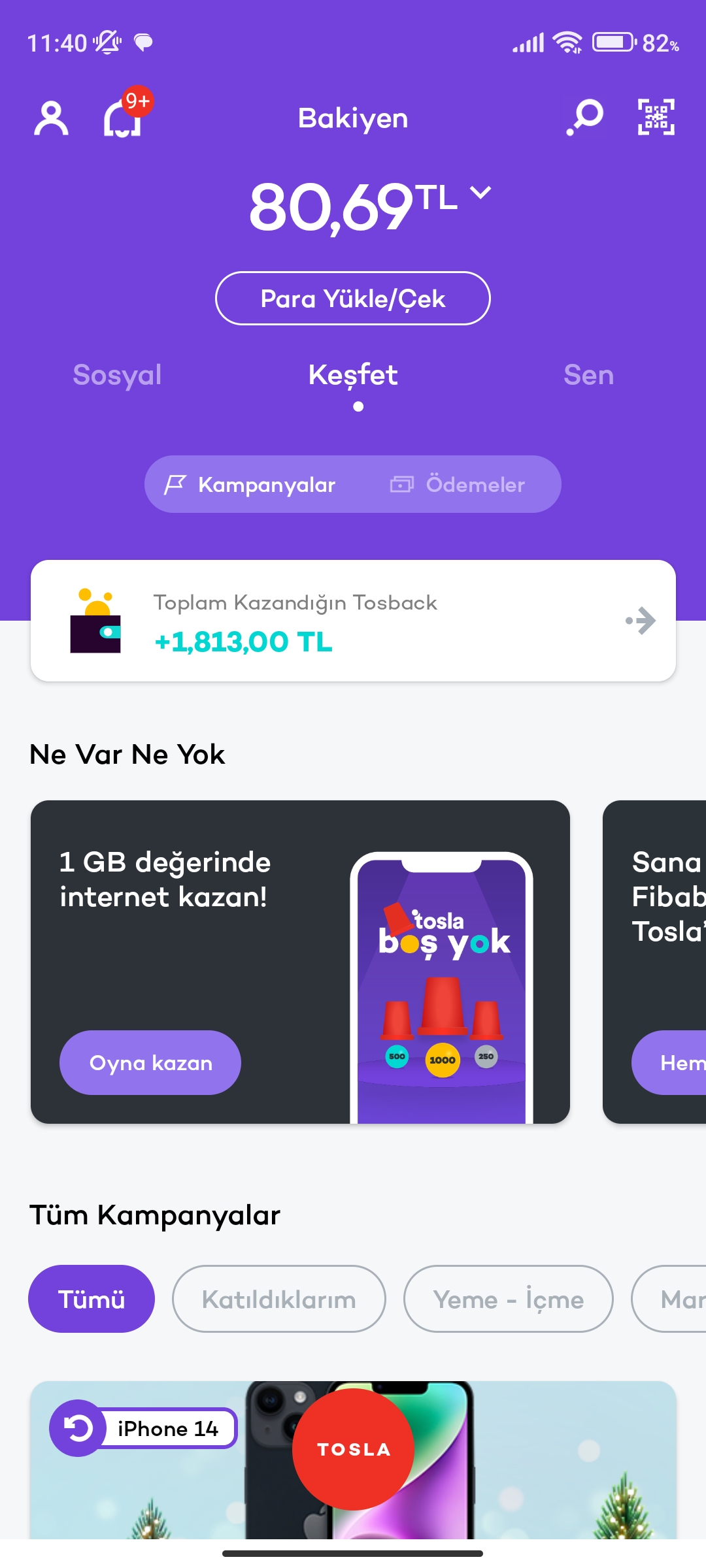Viewport: 706px width, 1568px height.
Task: Select the Tümü filter chip
Action: 92,1299
